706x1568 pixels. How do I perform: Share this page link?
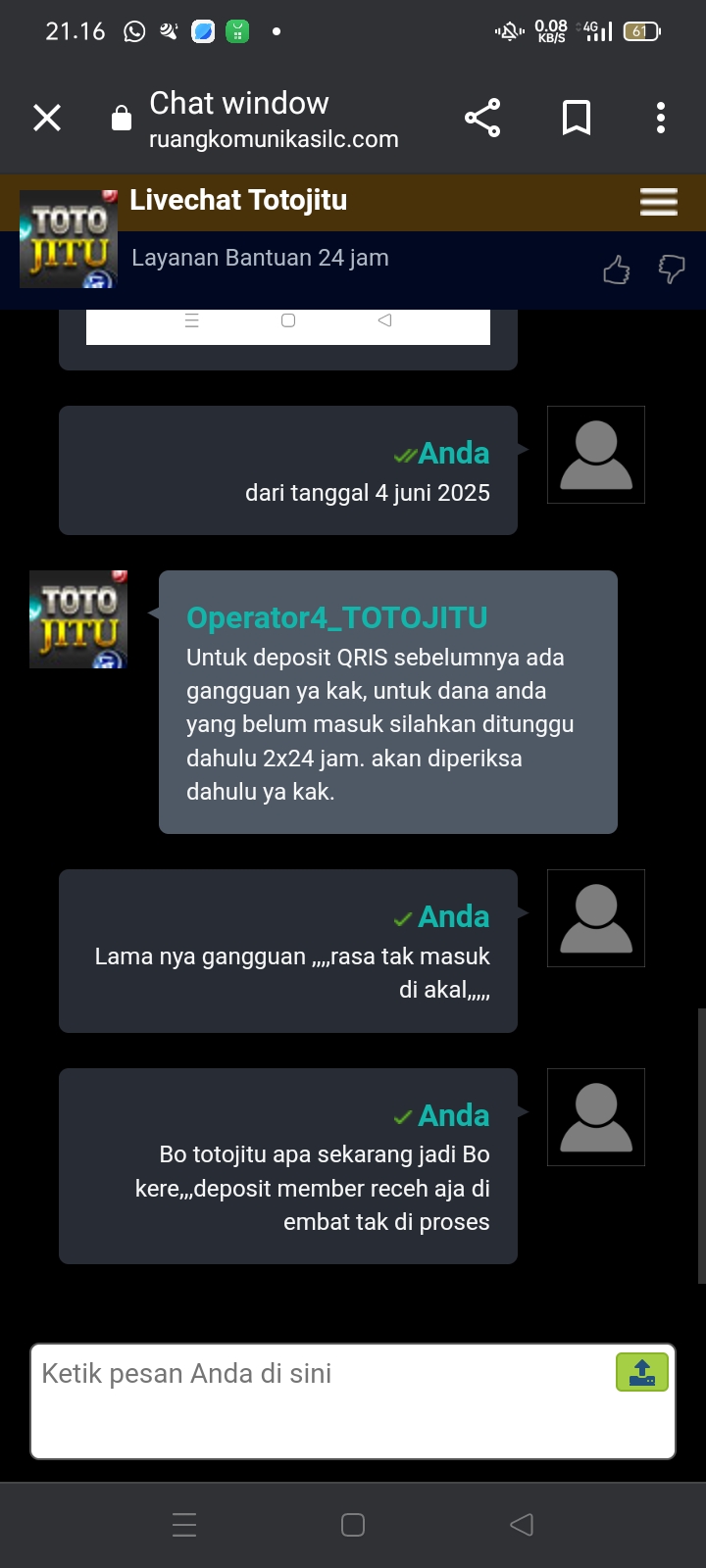[482, 118]
